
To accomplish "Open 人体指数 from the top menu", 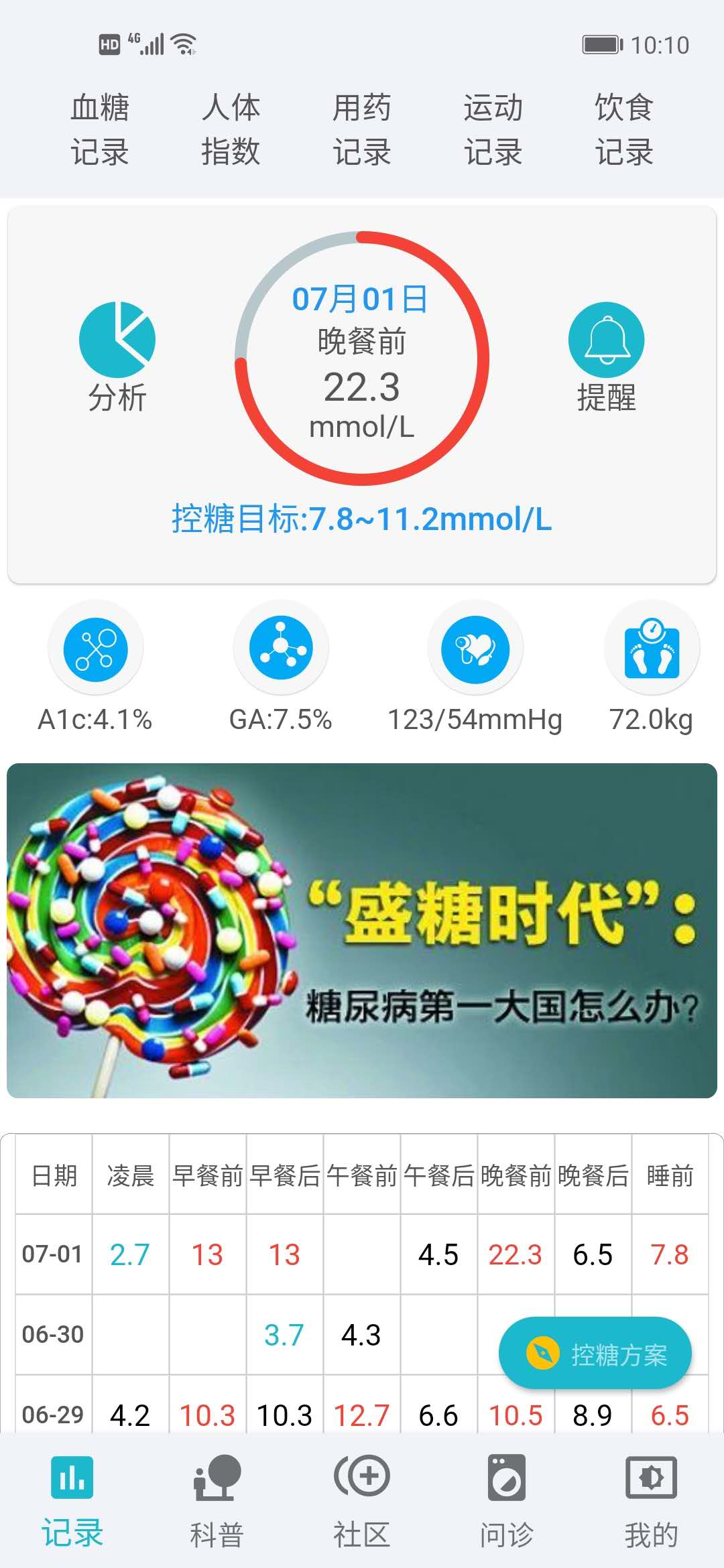I will point(231,129).
